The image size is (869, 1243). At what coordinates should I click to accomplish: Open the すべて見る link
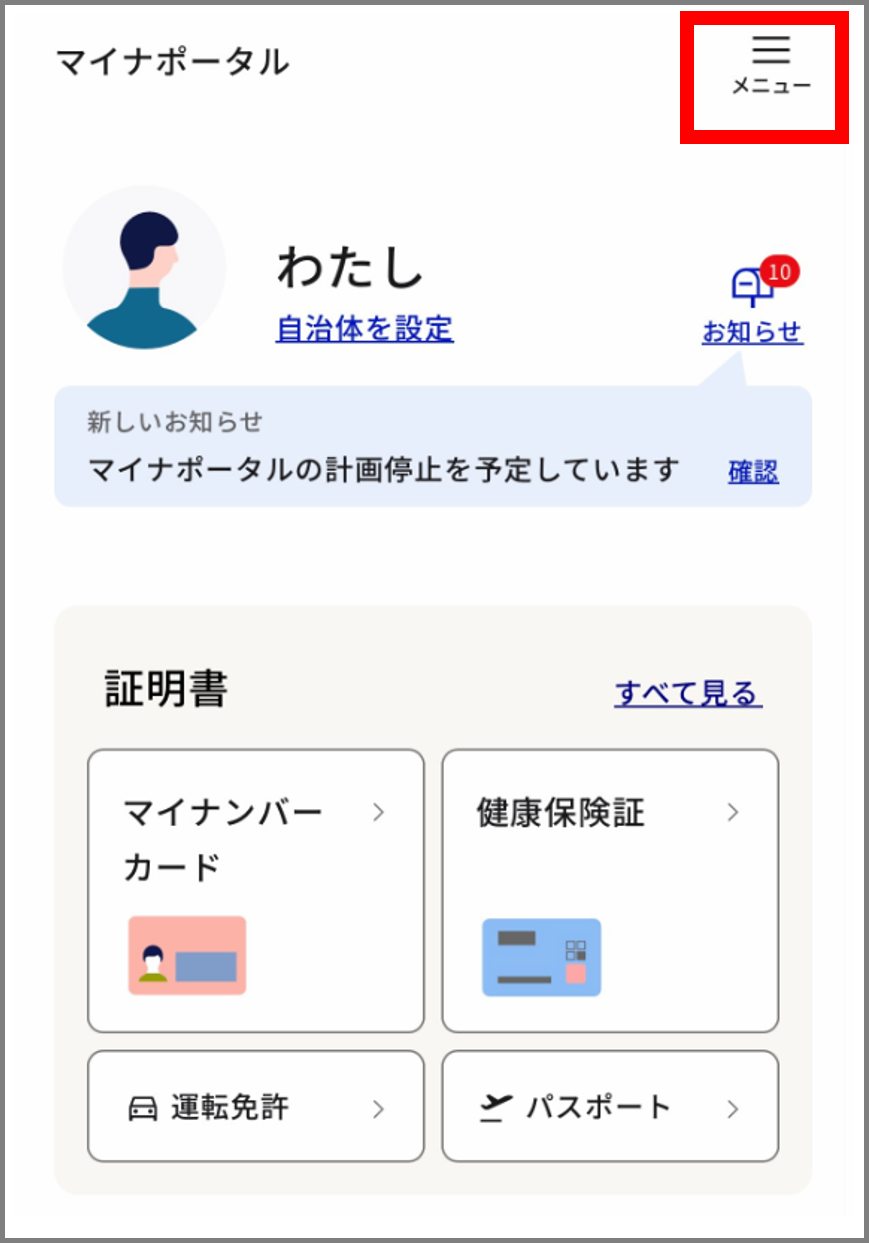687,692
